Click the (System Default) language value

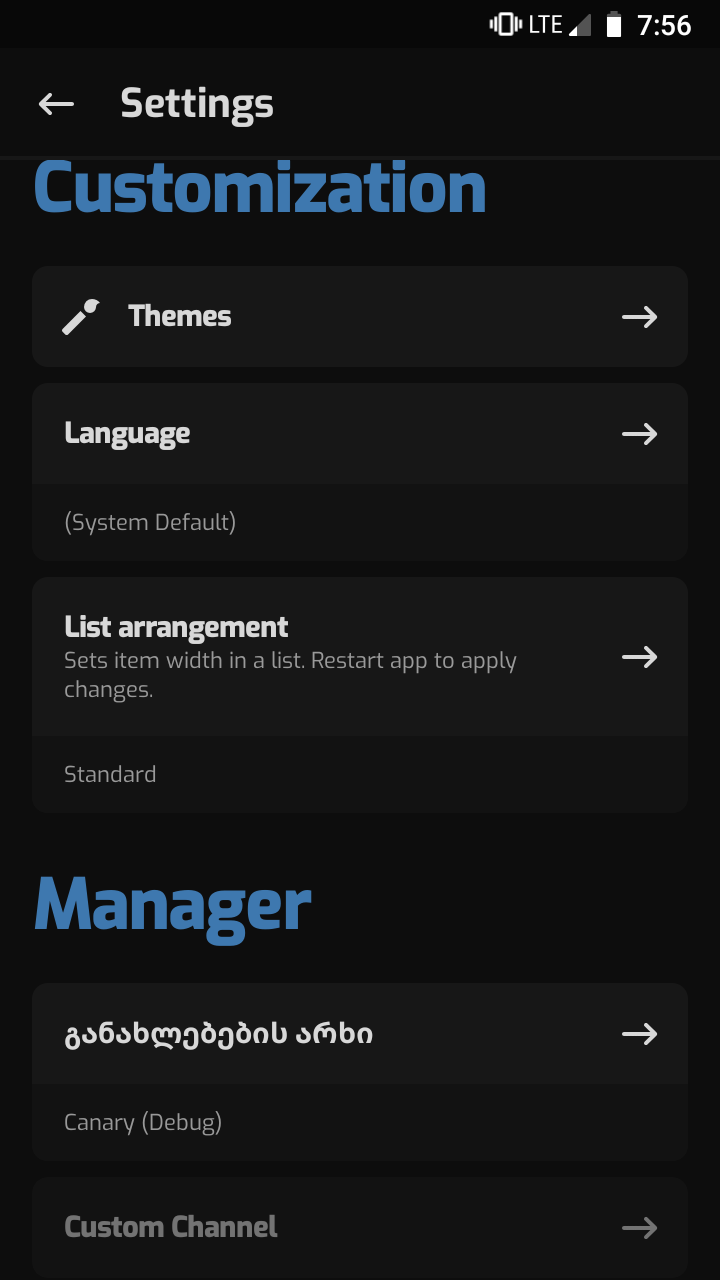pos(150,521)
